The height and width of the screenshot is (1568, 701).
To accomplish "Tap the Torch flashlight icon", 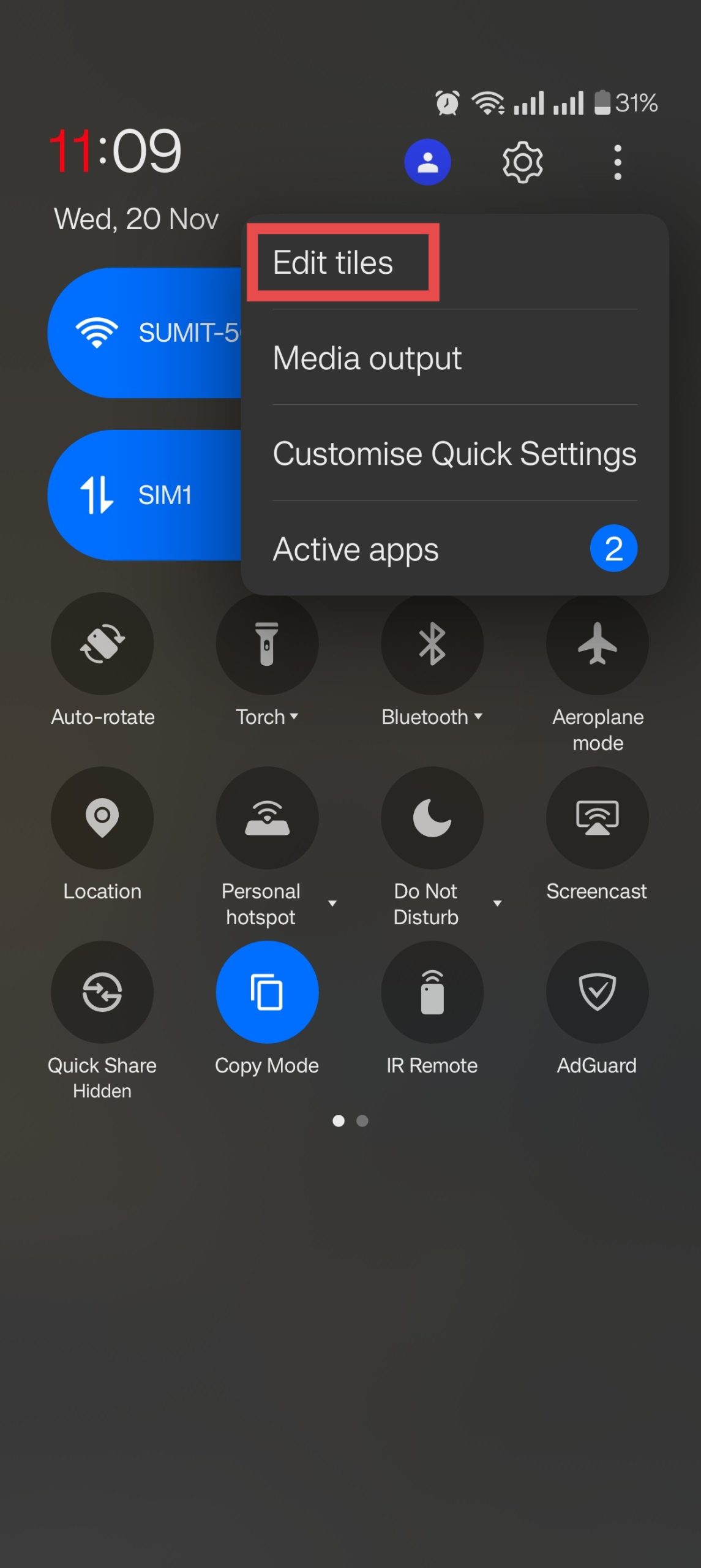I will tap(268, 642).
